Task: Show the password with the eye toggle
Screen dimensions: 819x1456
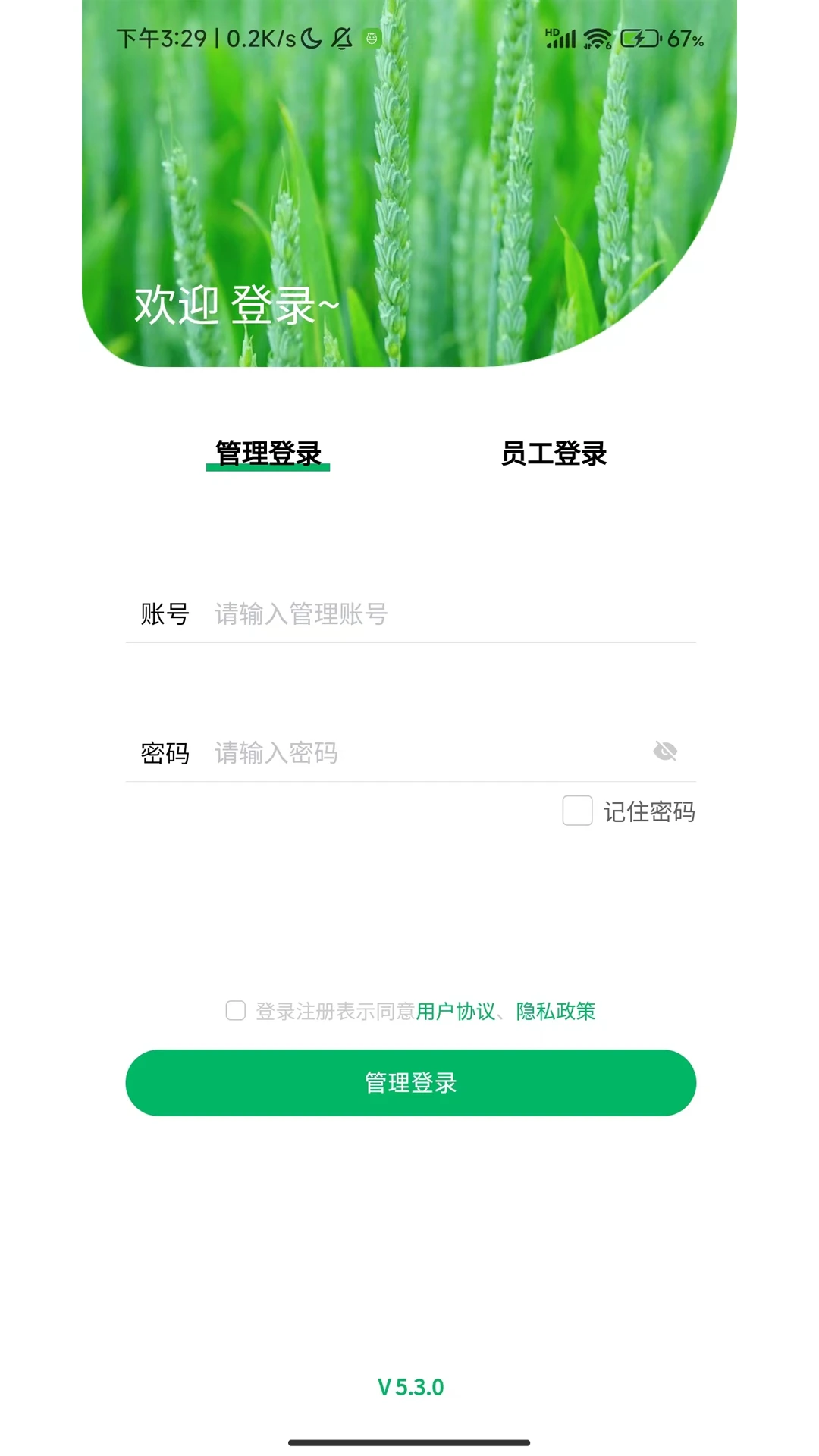Action: click(667, 752)
